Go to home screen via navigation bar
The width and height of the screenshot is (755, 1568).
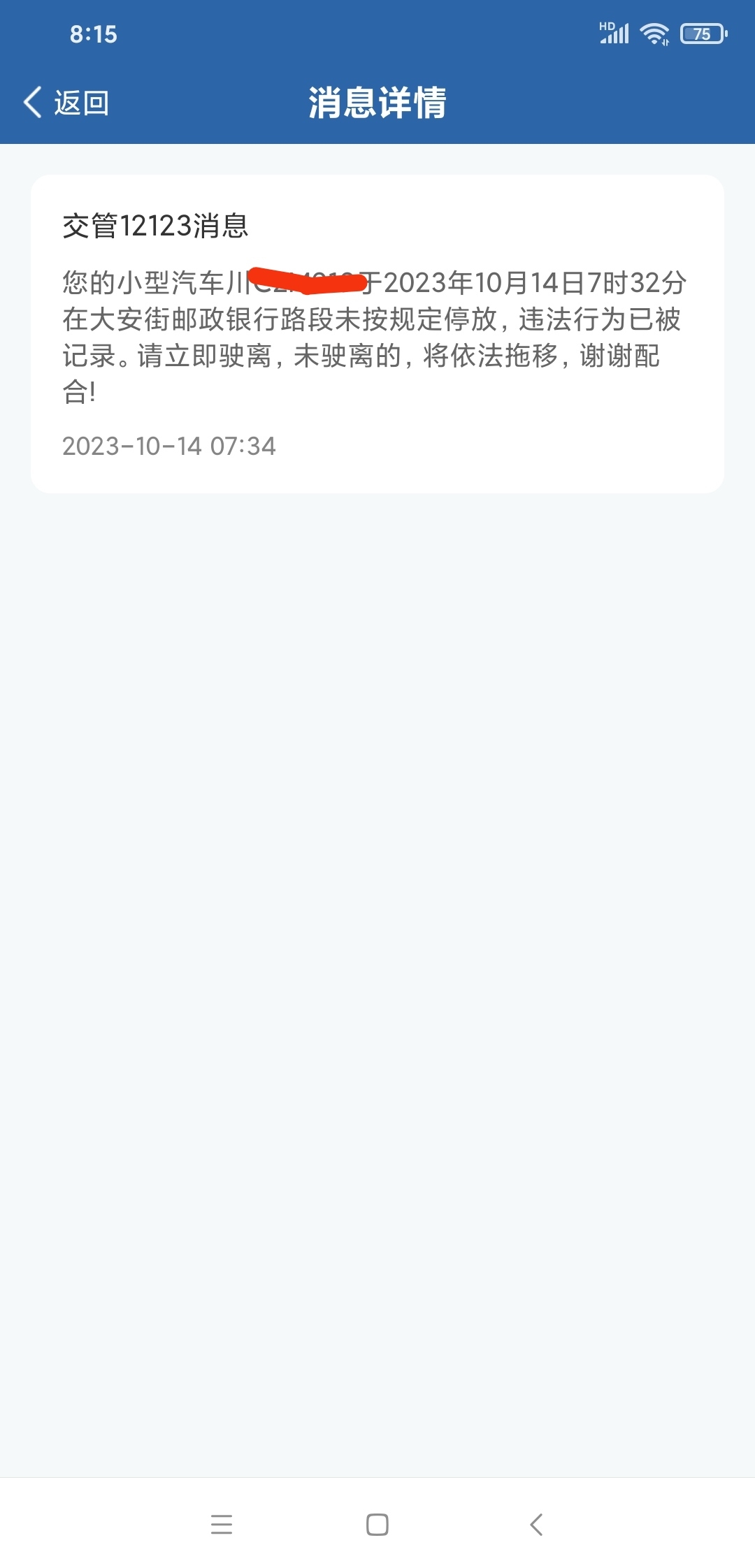pos(377,1524)
